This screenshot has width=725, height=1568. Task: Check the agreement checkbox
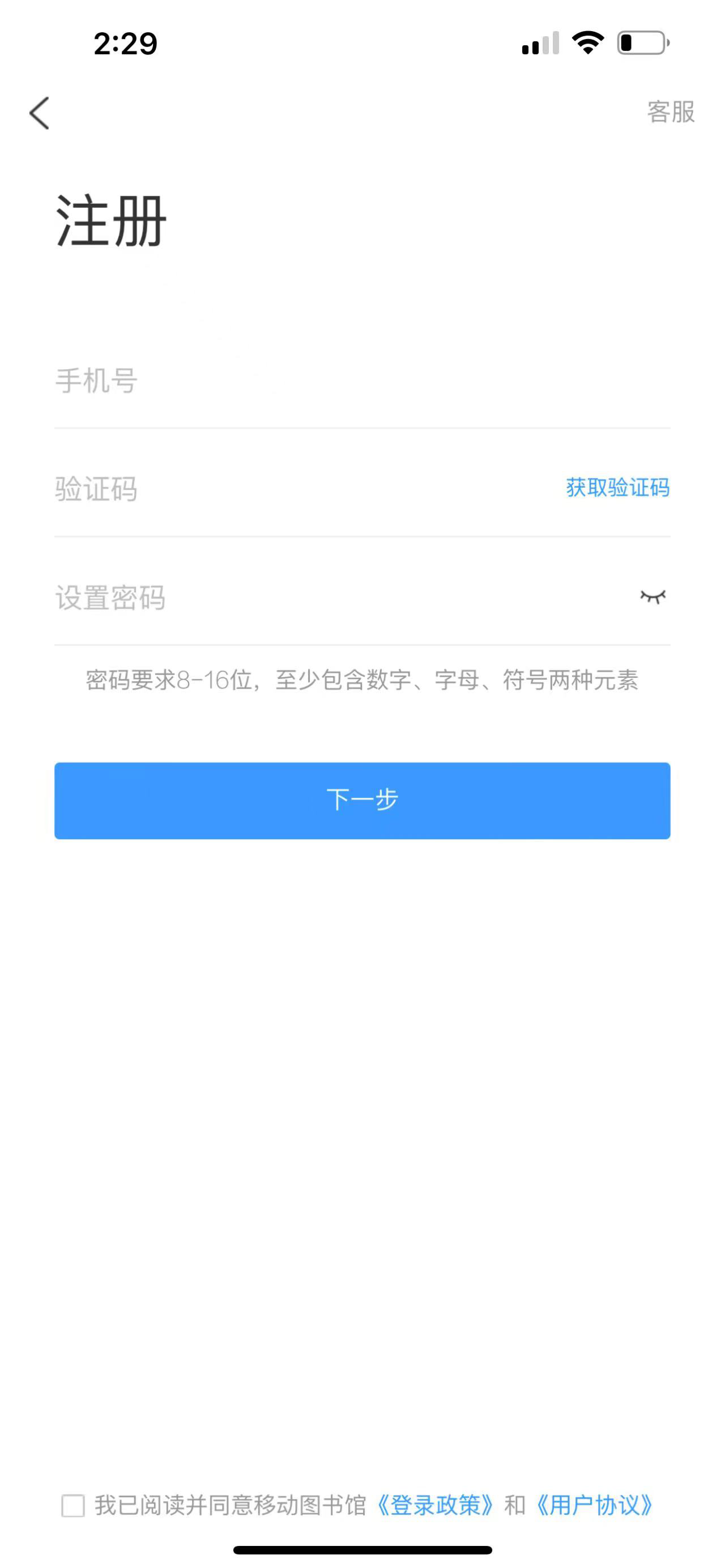73,1505
